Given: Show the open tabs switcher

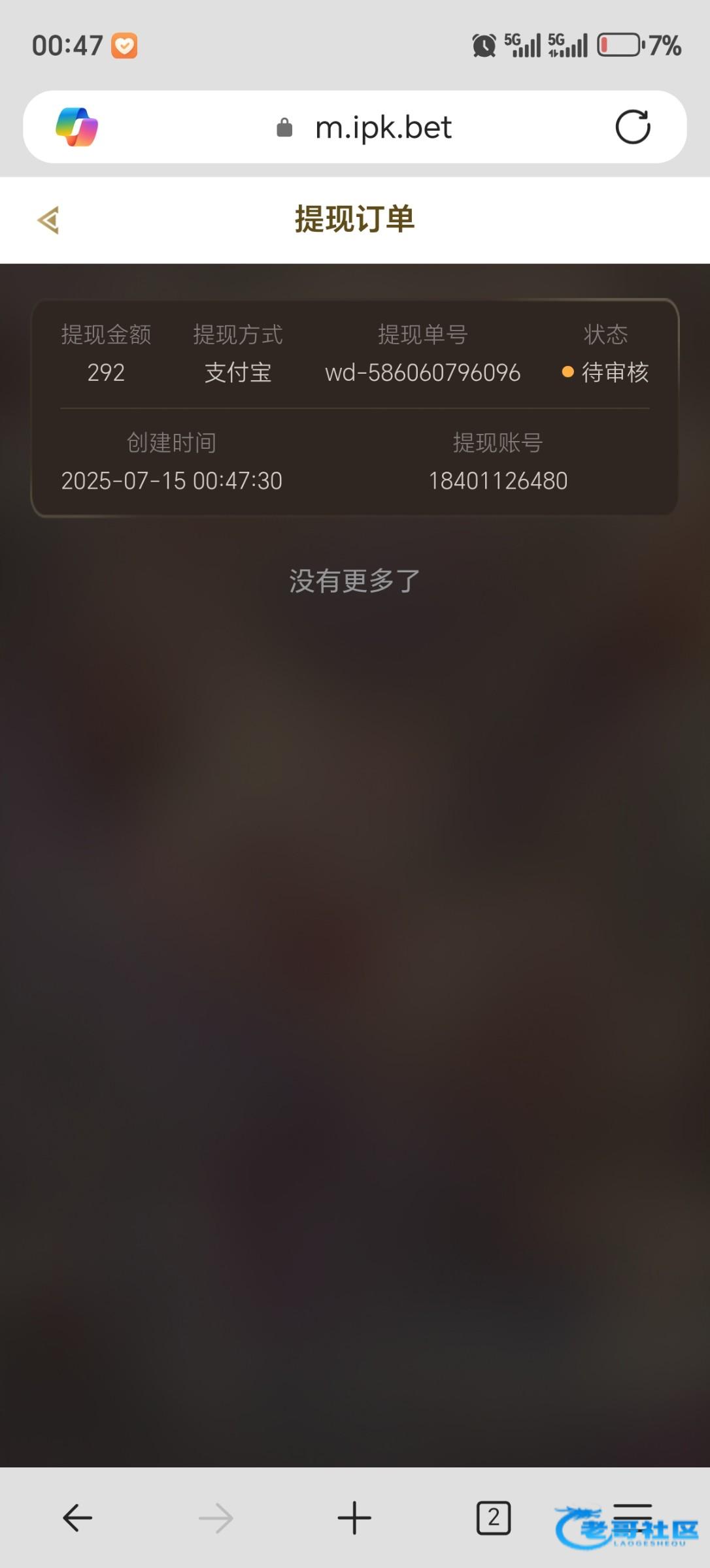Looking at the screenshot, I should coord(494,1518).
